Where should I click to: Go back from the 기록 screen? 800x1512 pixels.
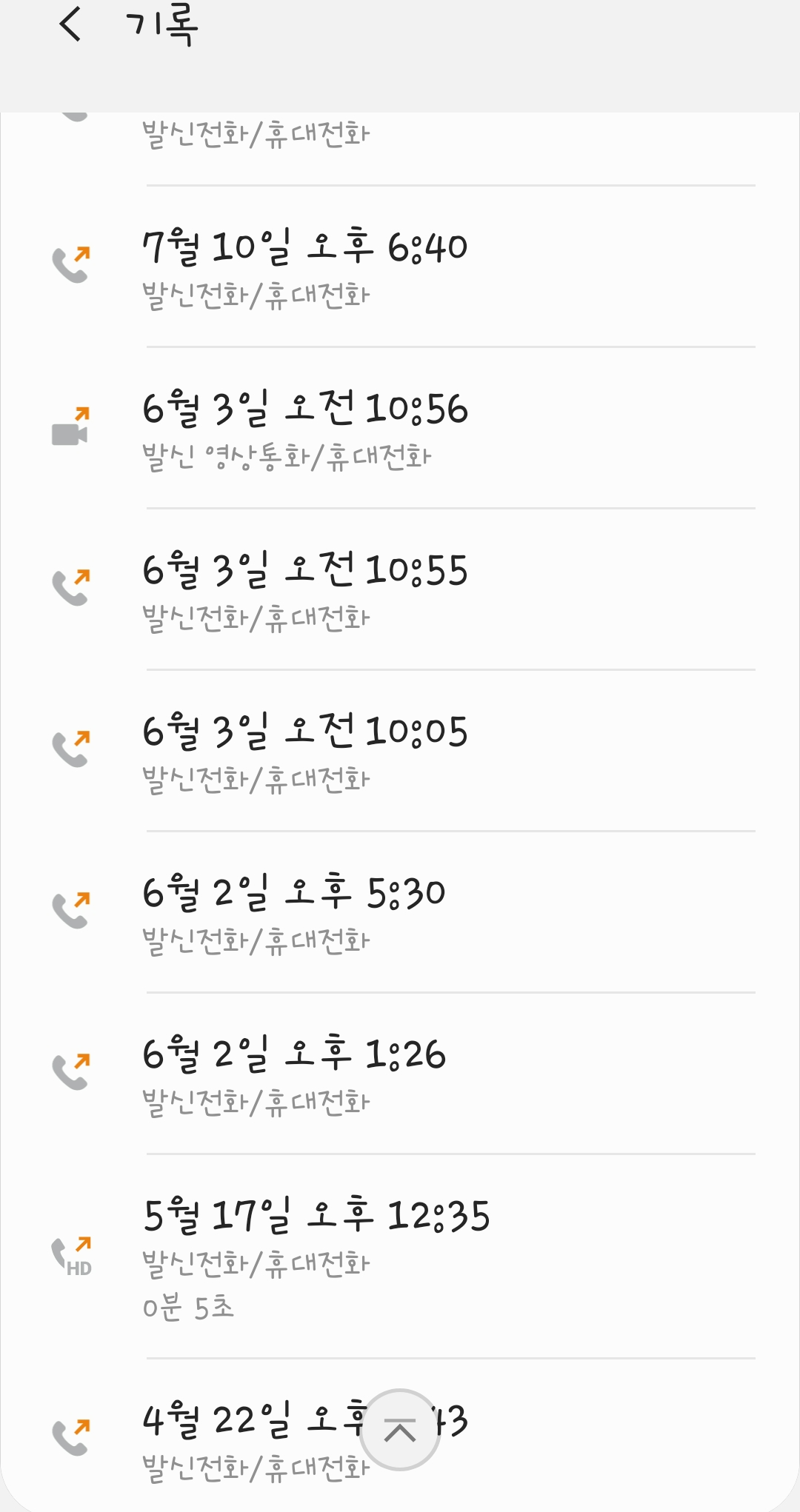tap(70, 24)
